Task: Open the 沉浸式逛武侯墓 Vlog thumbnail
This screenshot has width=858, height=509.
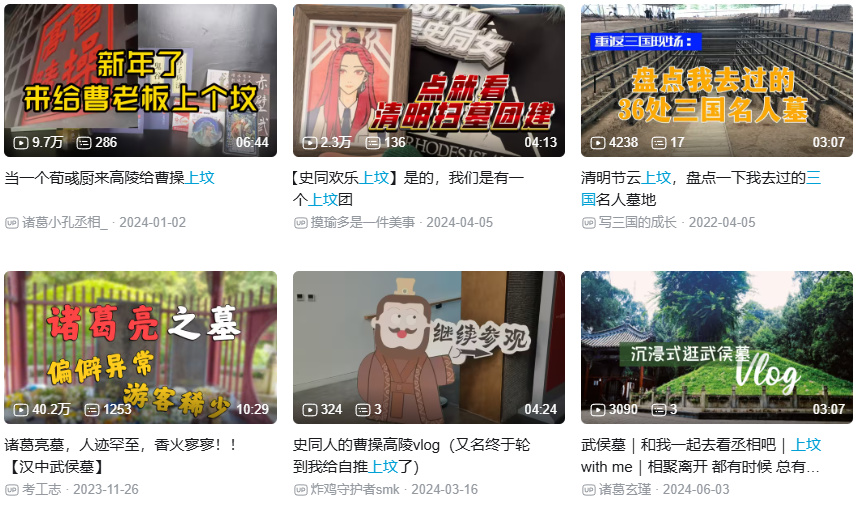Action: tap(716, 347)
